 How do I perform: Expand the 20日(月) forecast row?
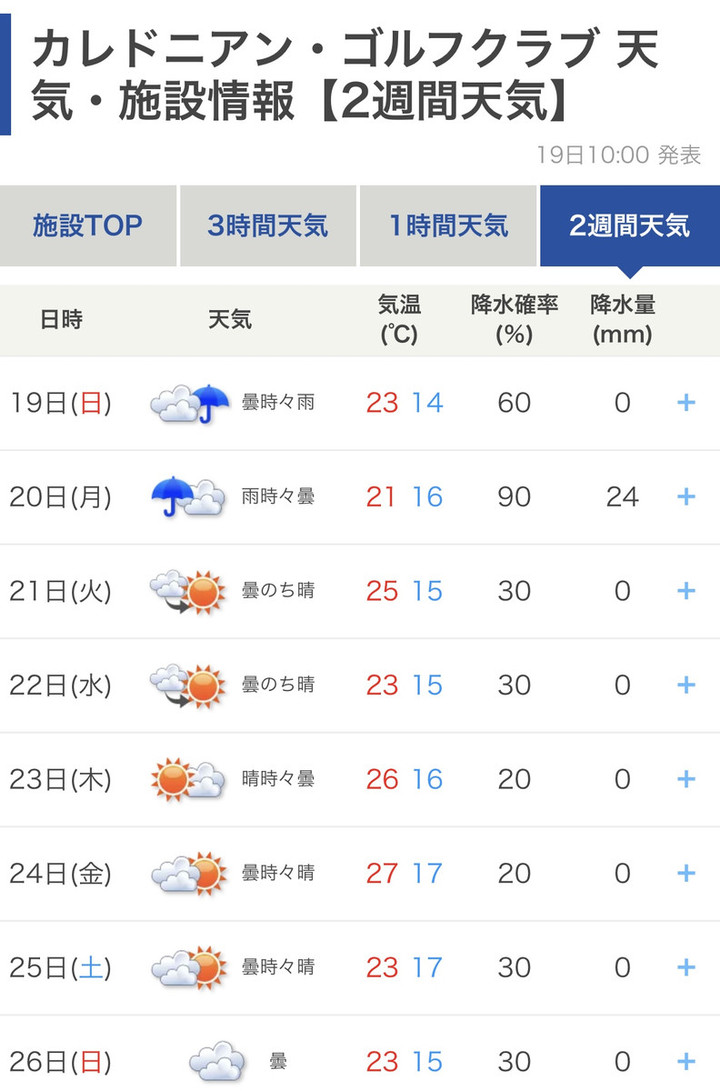point(686,497)
